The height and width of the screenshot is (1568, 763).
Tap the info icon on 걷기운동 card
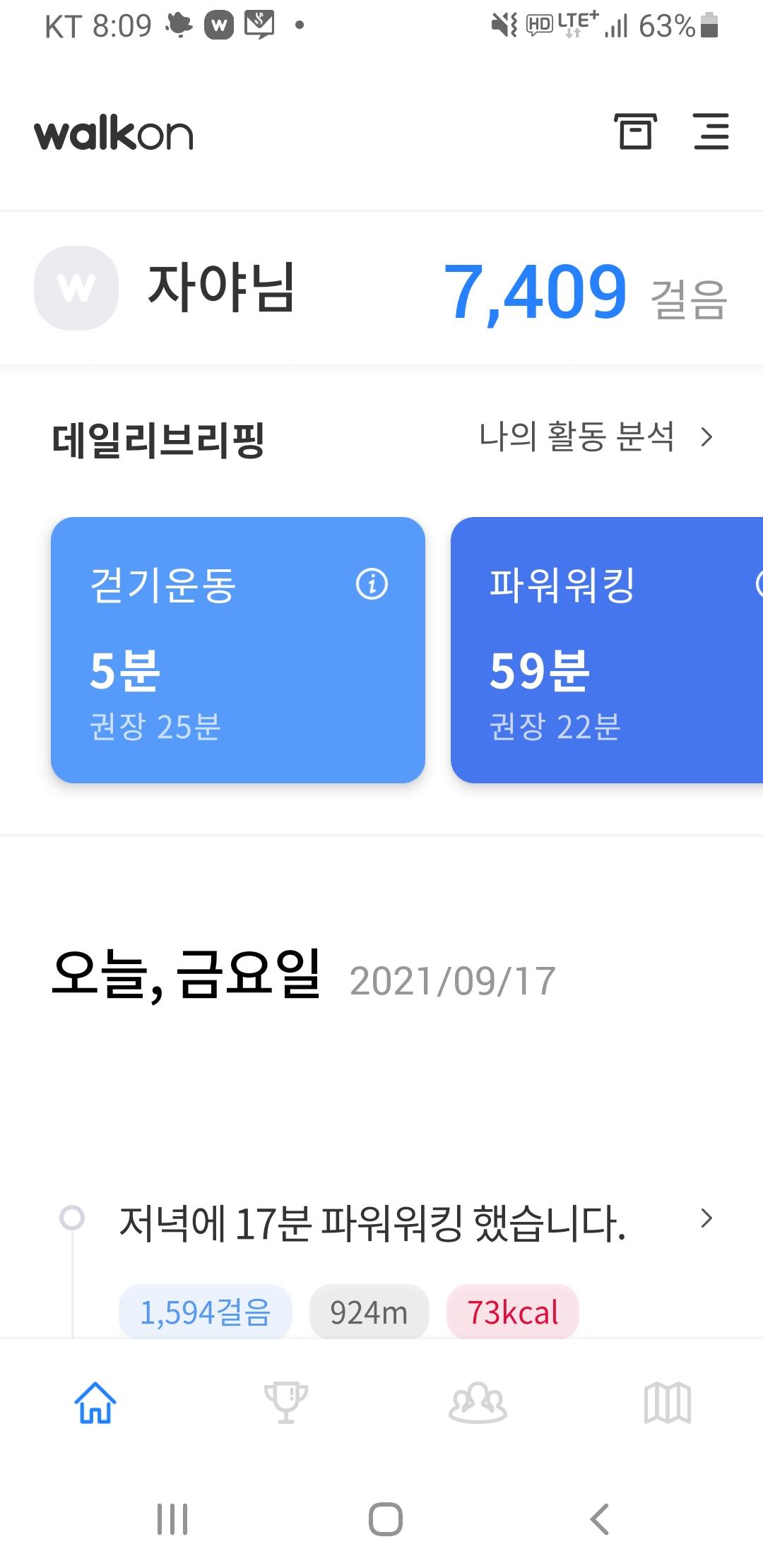pos(372,584)
